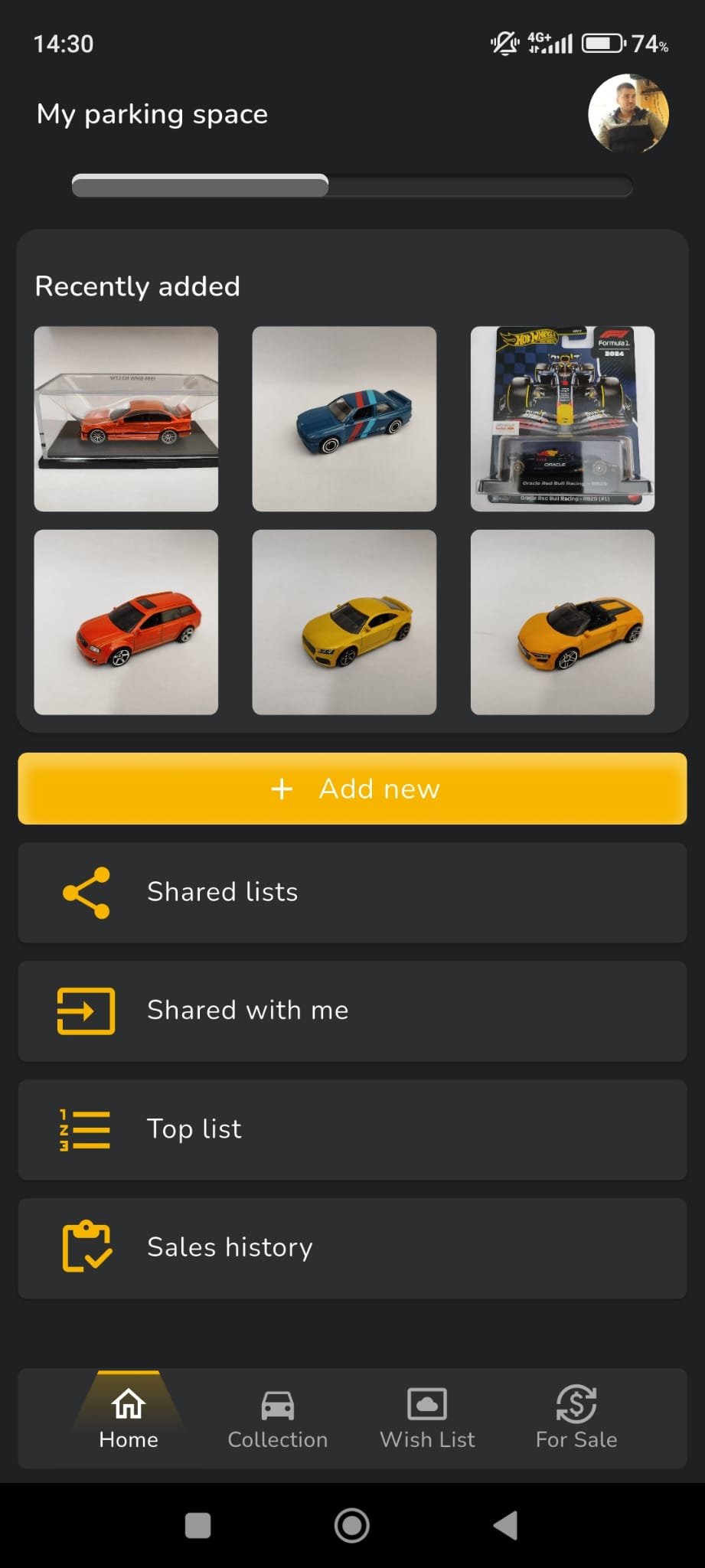Viewport: 705px width, 1568px height.
Task: Open the yellow coupe tile
Action: point(344,622)
